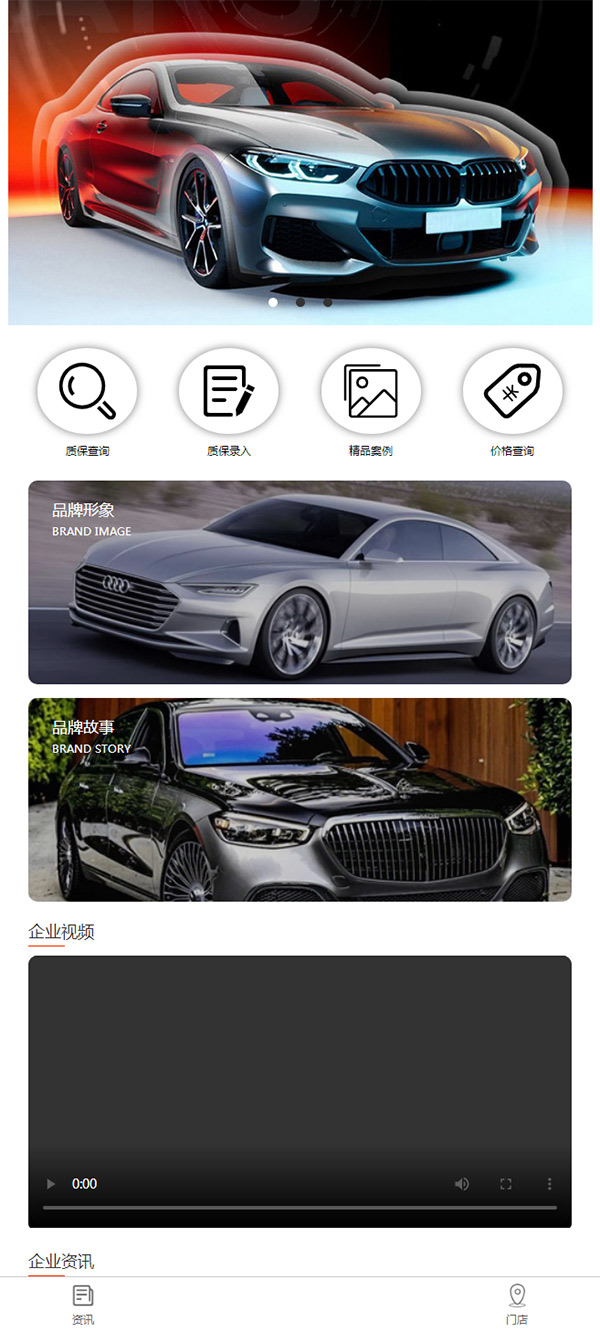Switch to the 资讯 news tab
Image resolution: width=600 pixels, height=1332 pixels.
83,1304
